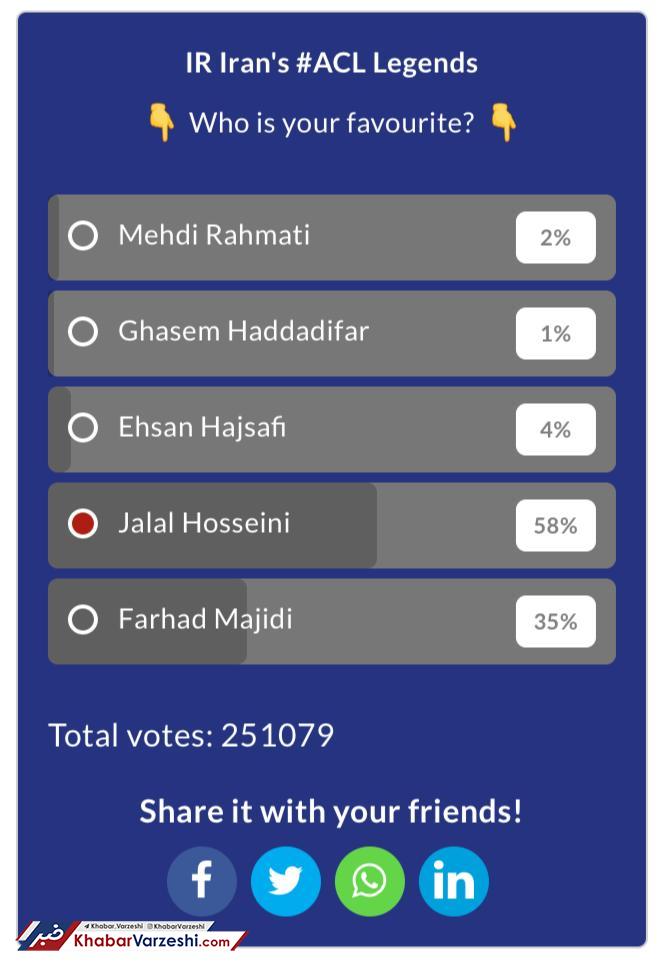This screenshot has width=668, height=966.
Task: Send the poll via WhatsApp
Action: coord(370,881)
